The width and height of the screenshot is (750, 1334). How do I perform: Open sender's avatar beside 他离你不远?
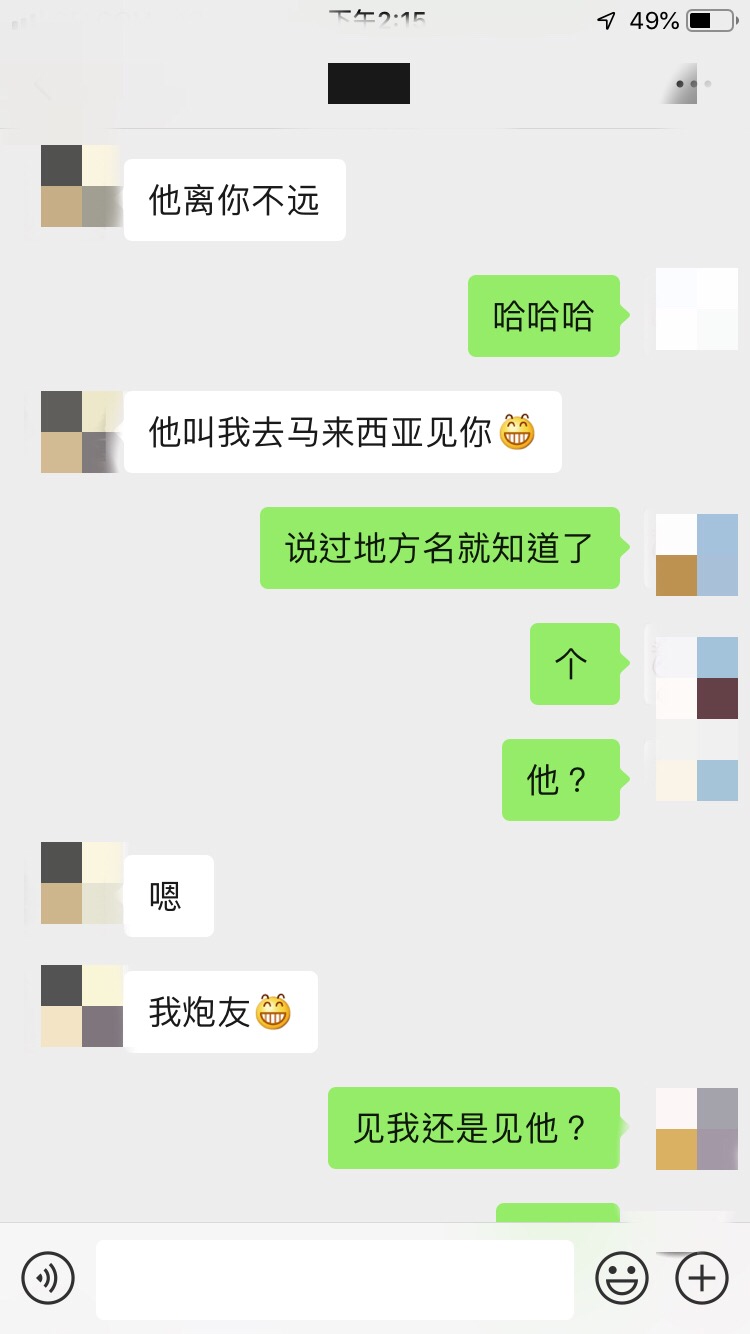[x=82, y=186]
